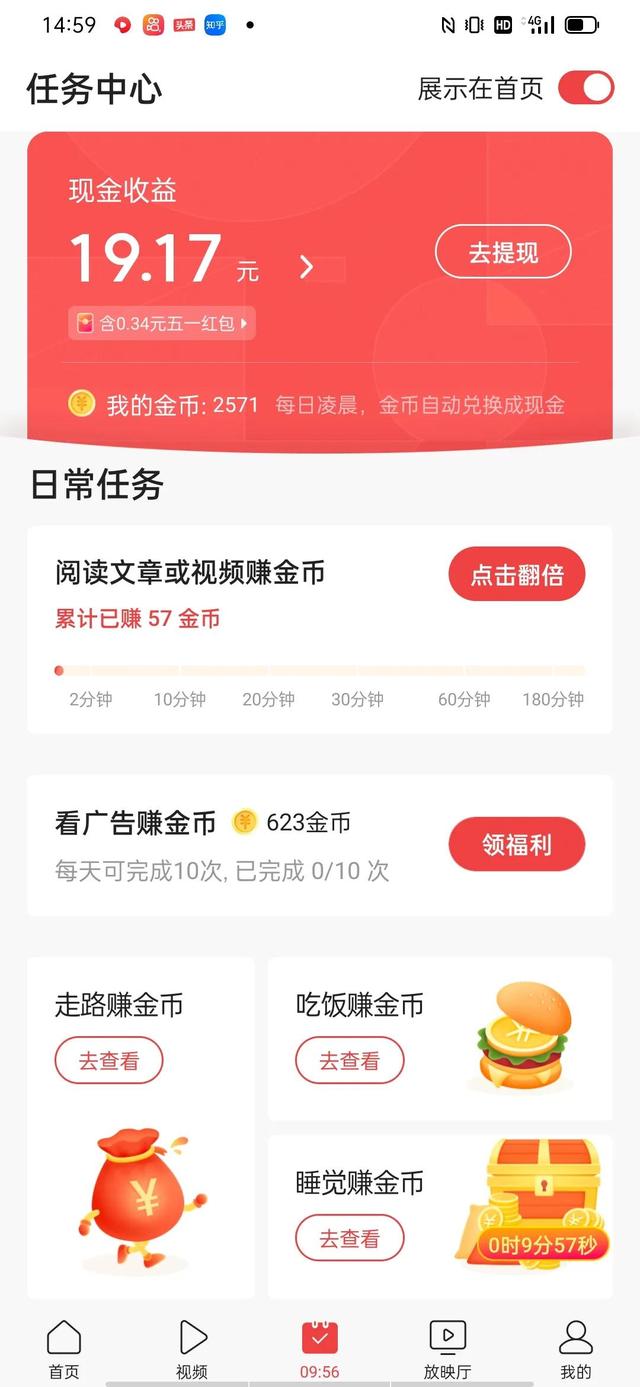Tap 去查看 under 吃饭赚金币
Screen dimensions: 640x1387
point(349,1061)
